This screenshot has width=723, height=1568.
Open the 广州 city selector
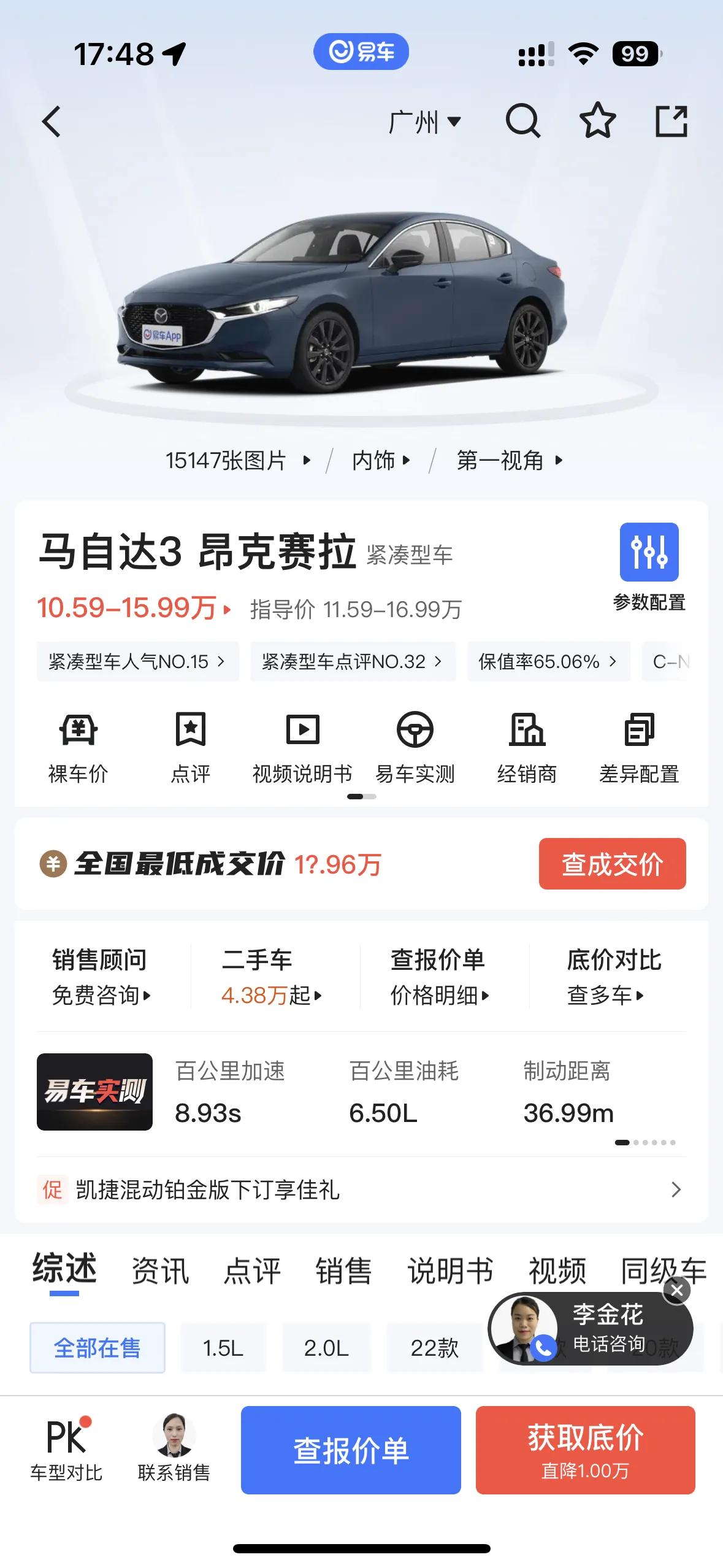point(424,121)
